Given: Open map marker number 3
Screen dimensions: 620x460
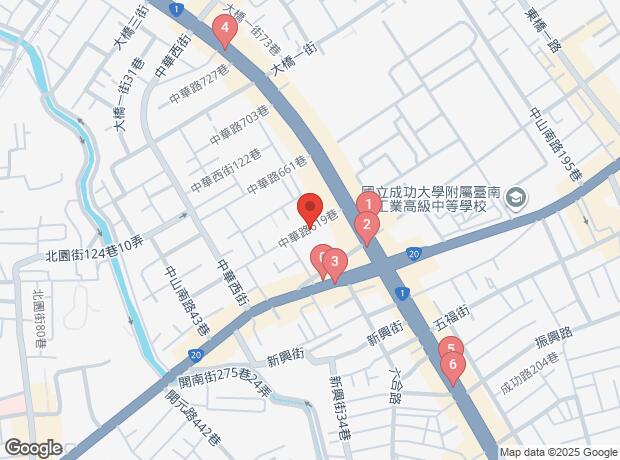Looking at the screenshot, I should (335, 264).
